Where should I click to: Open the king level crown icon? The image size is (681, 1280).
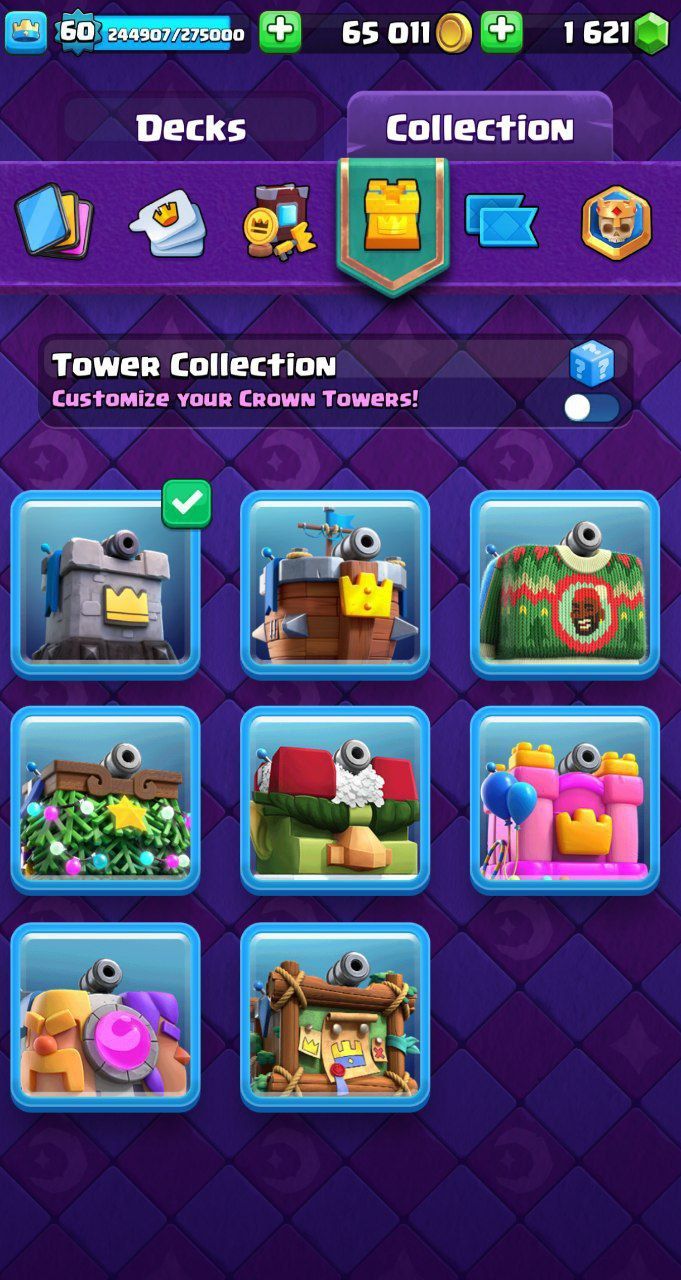tap(25, 33)
